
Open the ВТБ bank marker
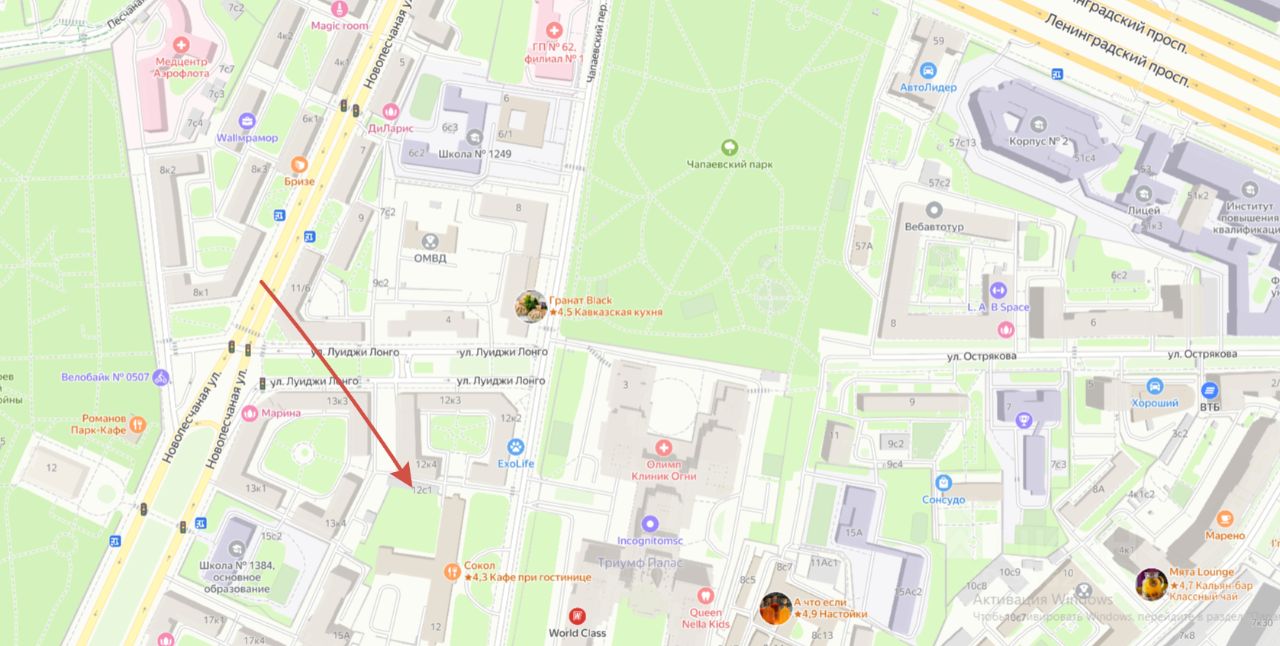(x=1210, y=389)
